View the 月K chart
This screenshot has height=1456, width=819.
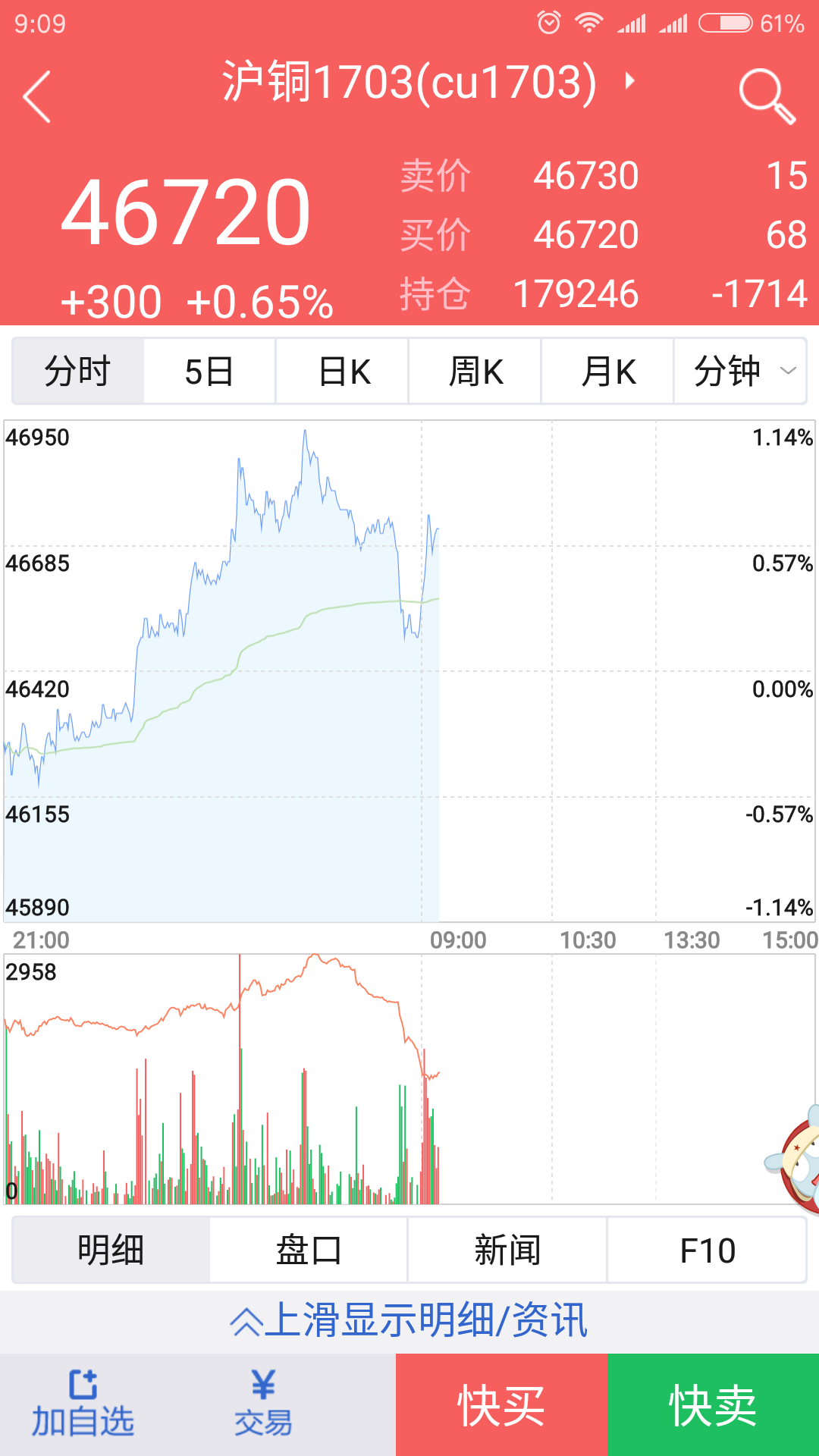[x=607, y=372]
